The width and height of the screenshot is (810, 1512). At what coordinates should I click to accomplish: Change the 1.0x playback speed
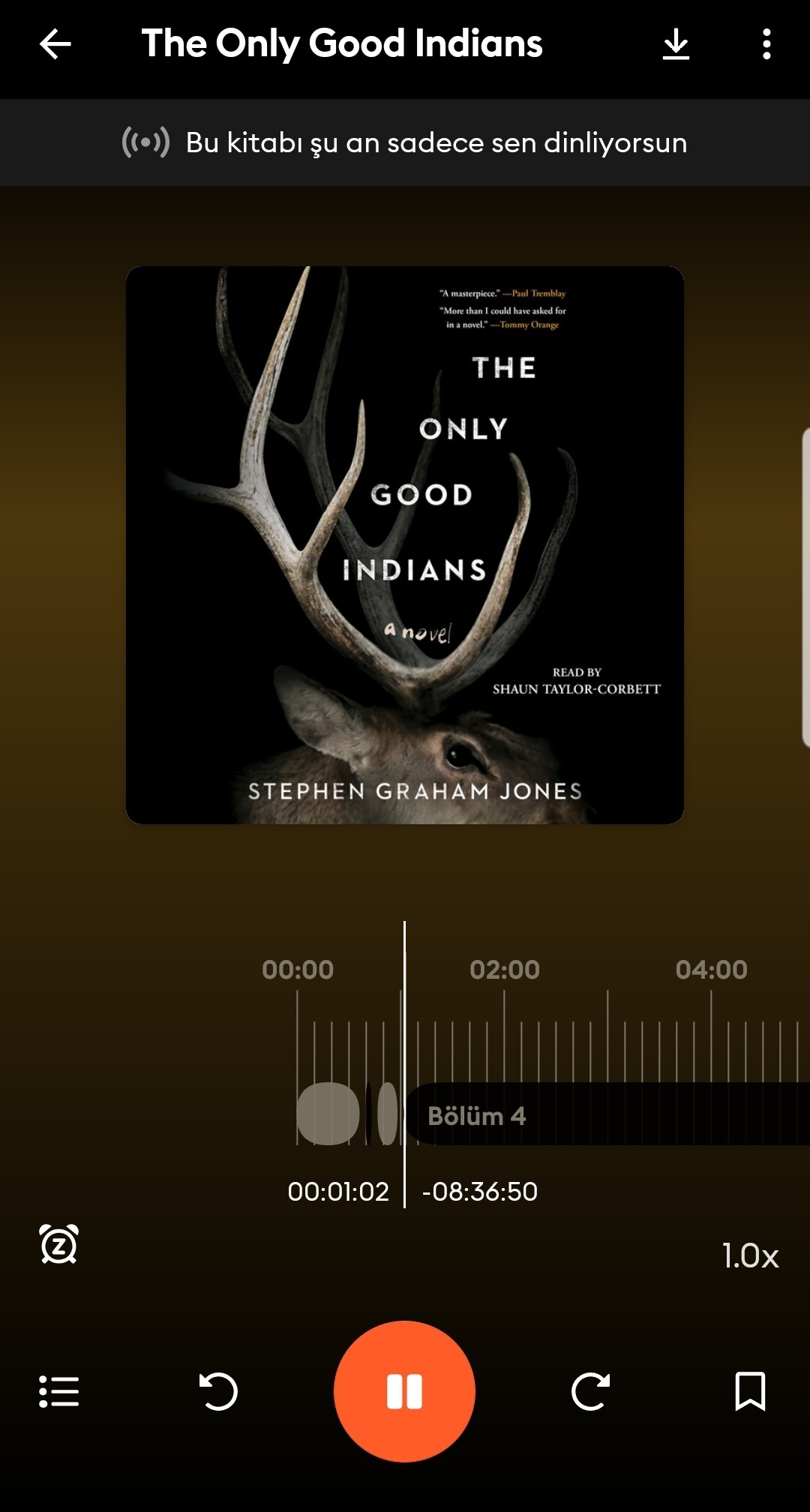[x=750, y=1255]
